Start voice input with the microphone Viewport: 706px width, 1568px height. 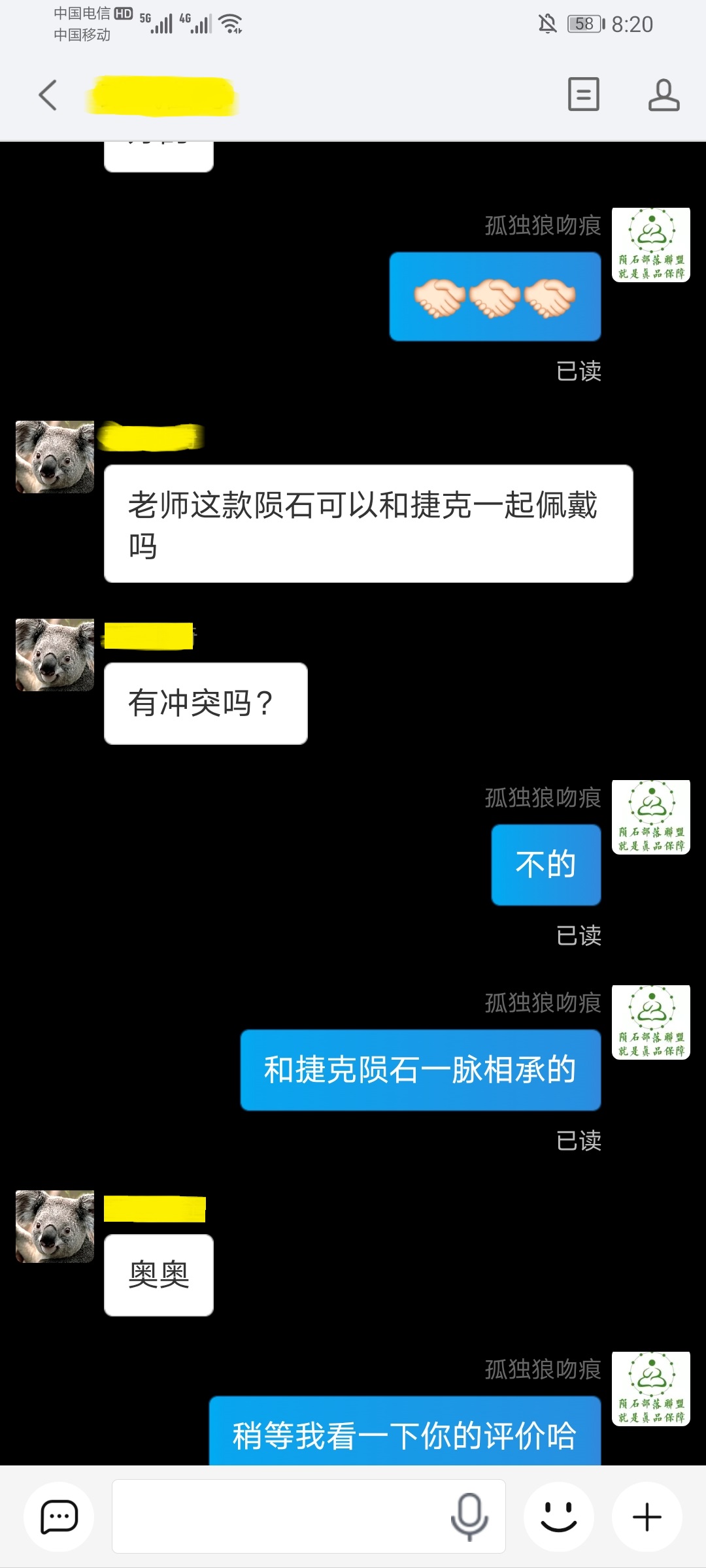[469, 1517]
